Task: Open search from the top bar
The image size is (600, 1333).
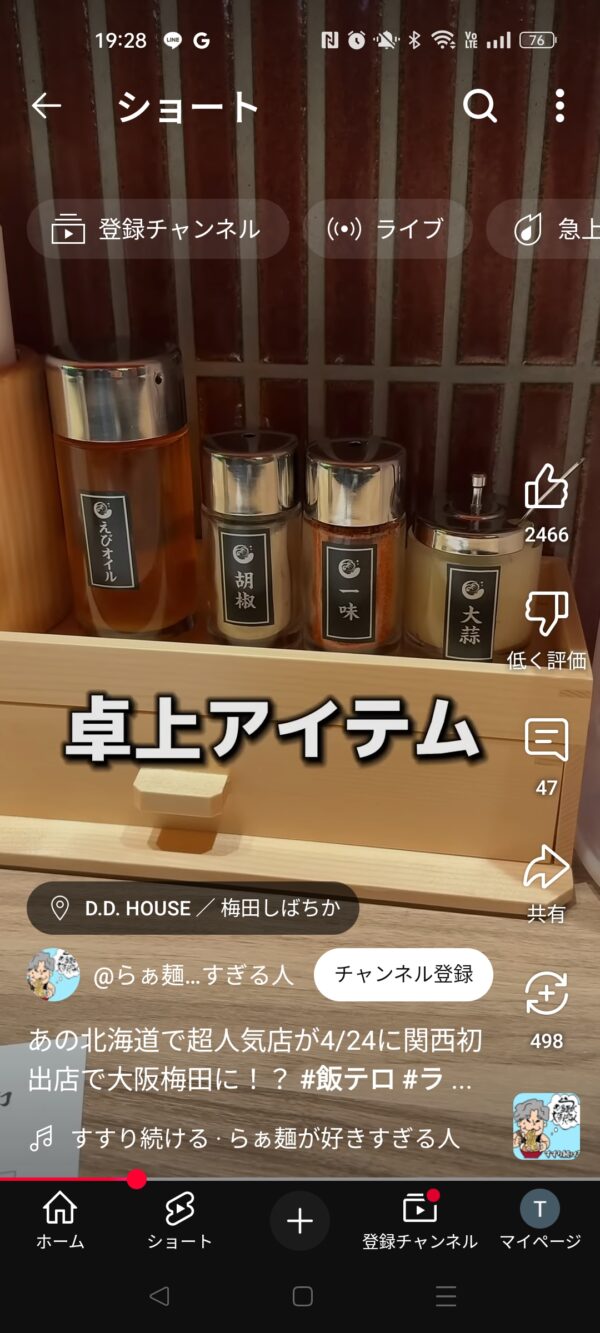Action: [x=480, y=106]
